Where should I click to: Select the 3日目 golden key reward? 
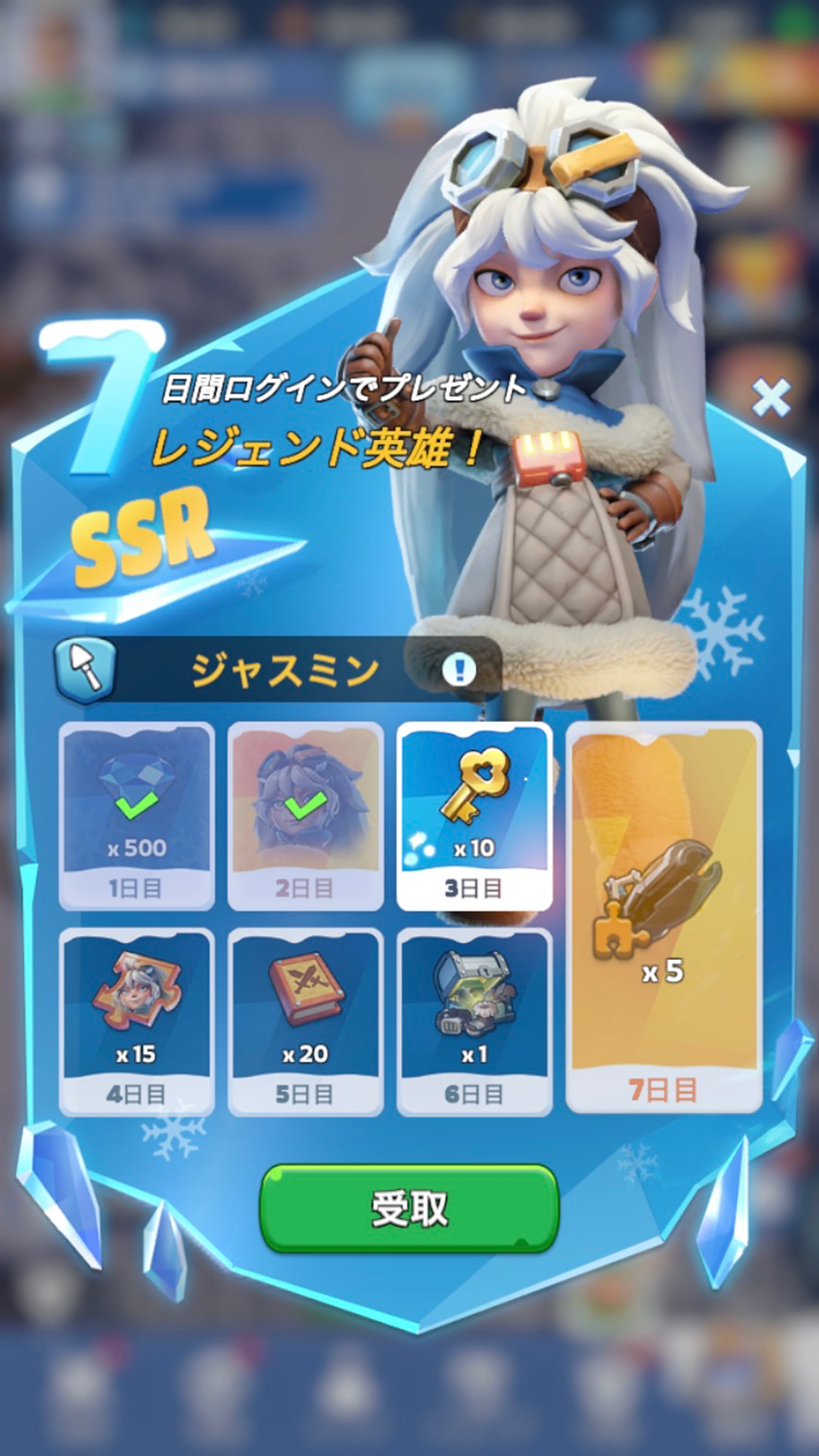474,816
